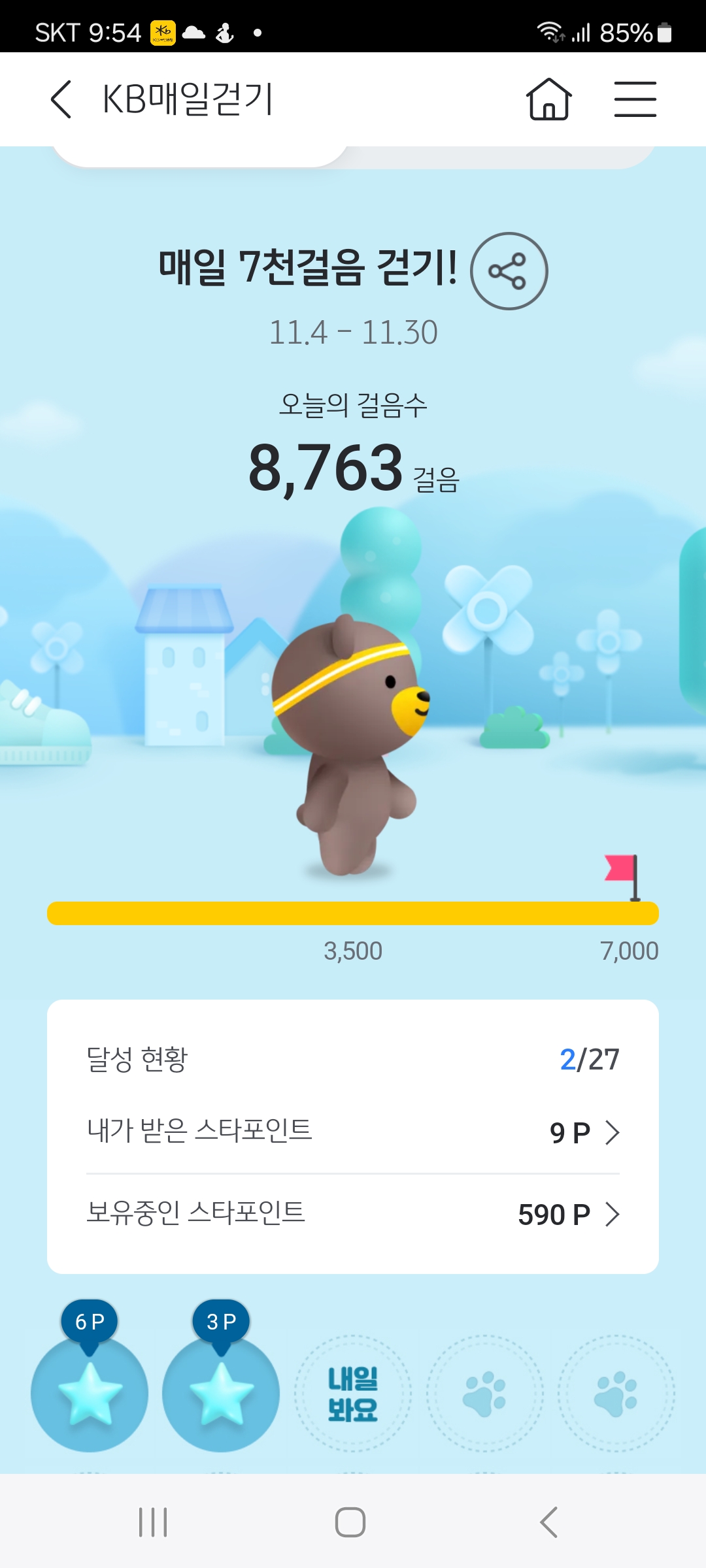Tap the system navigation back button
The image size is (706, 1568).
549,1522
